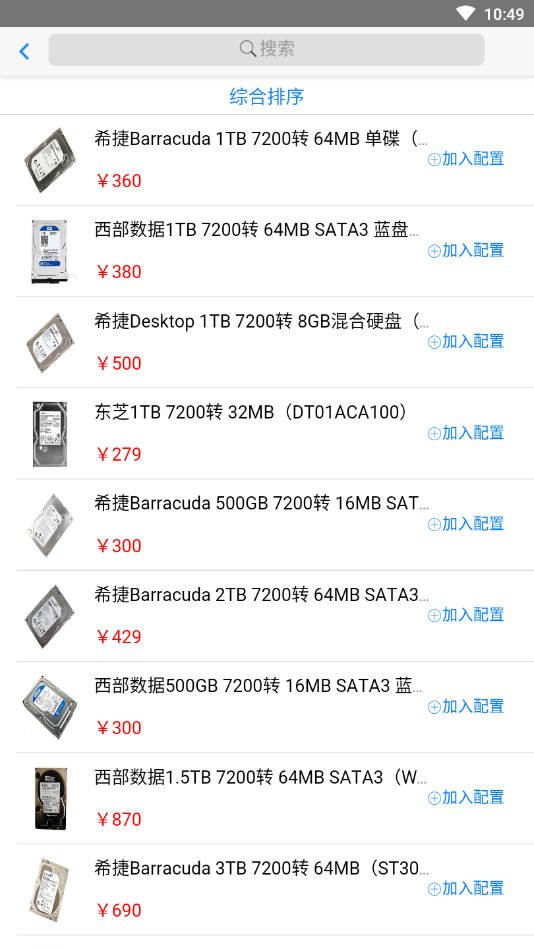
Task: Add 希捷Desktop 1TB 混合硬盘 to configuration
Action: coord(466,341)
